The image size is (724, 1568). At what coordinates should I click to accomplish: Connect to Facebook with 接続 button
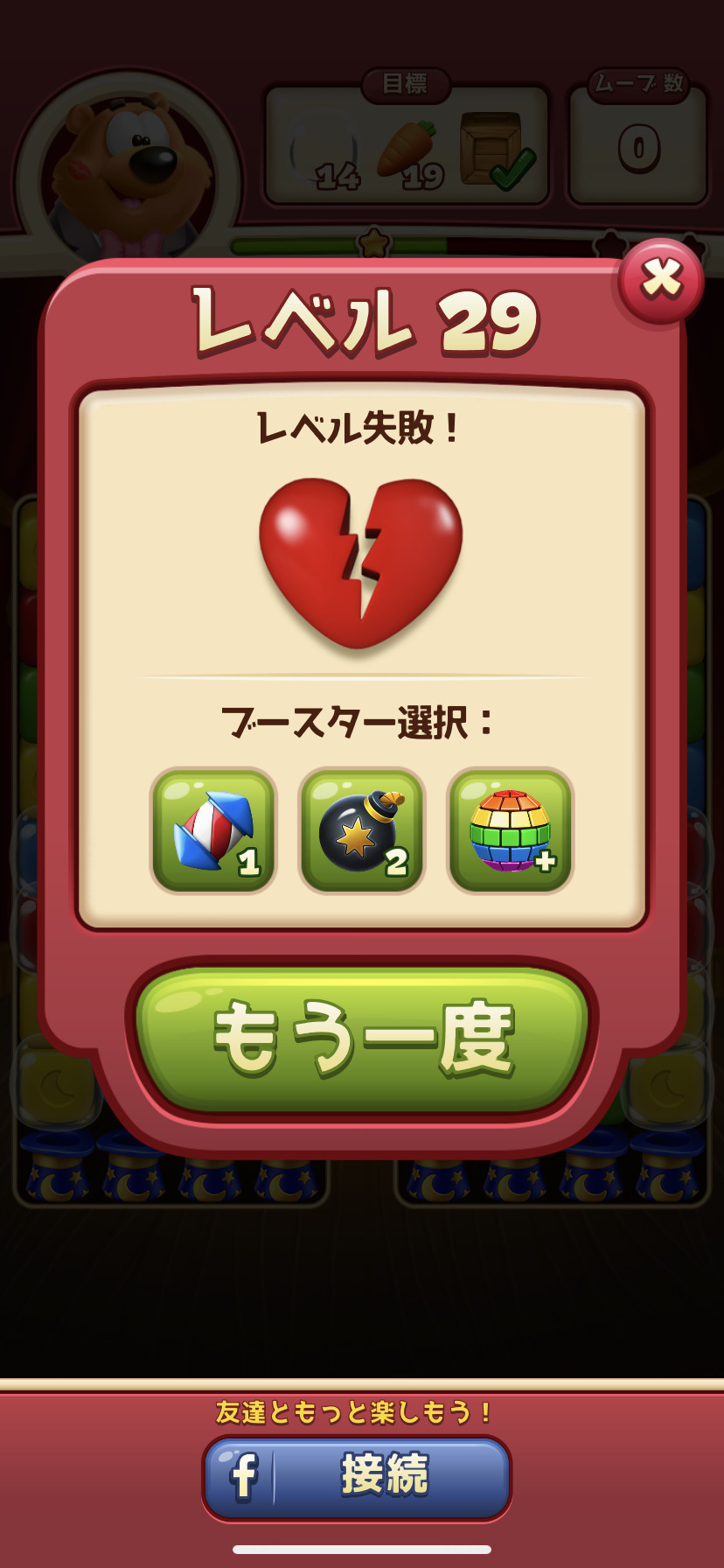(x=357, y=1477)
